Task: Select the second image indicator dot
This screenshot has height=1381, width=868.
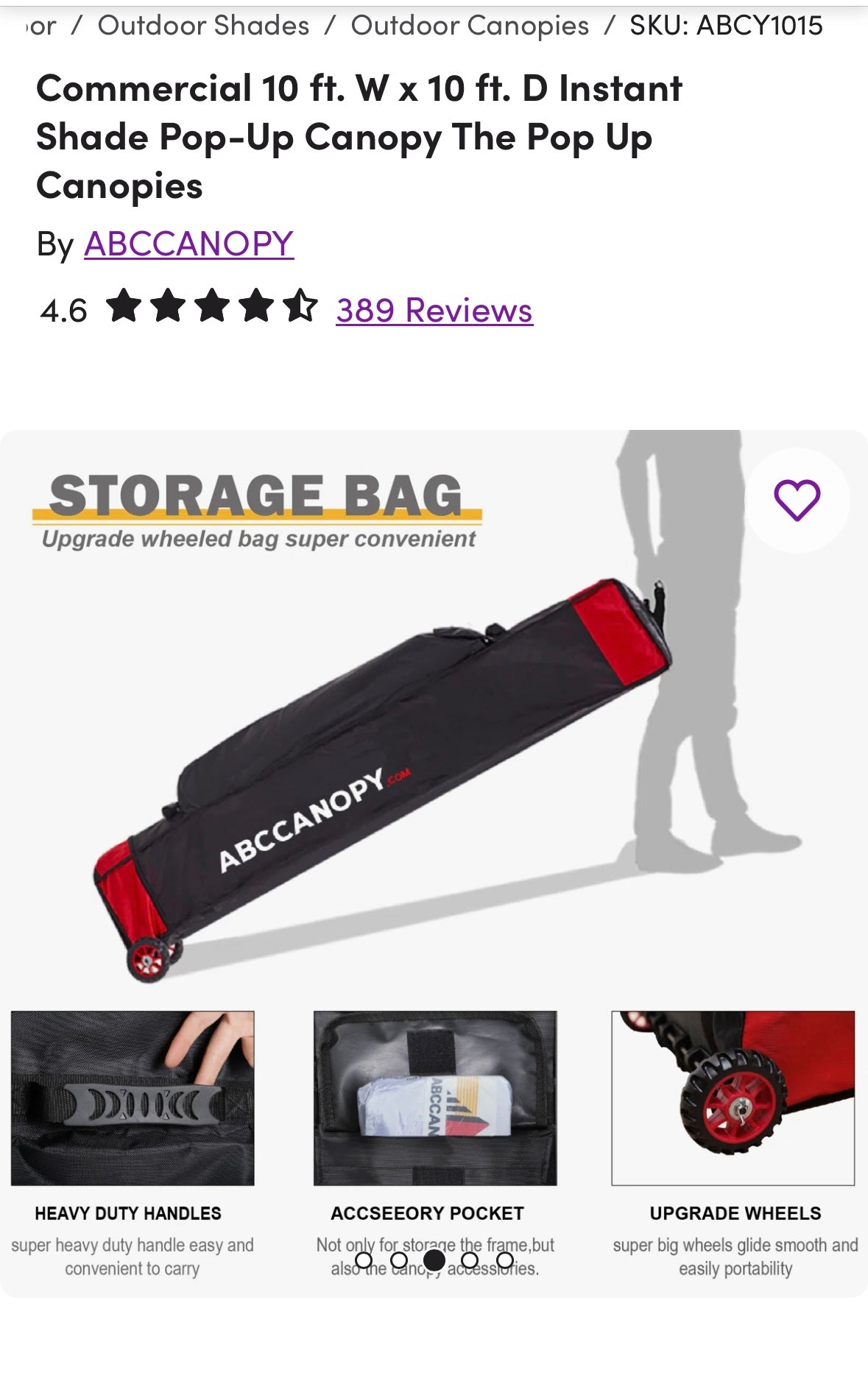Action: click(399, 1260)
